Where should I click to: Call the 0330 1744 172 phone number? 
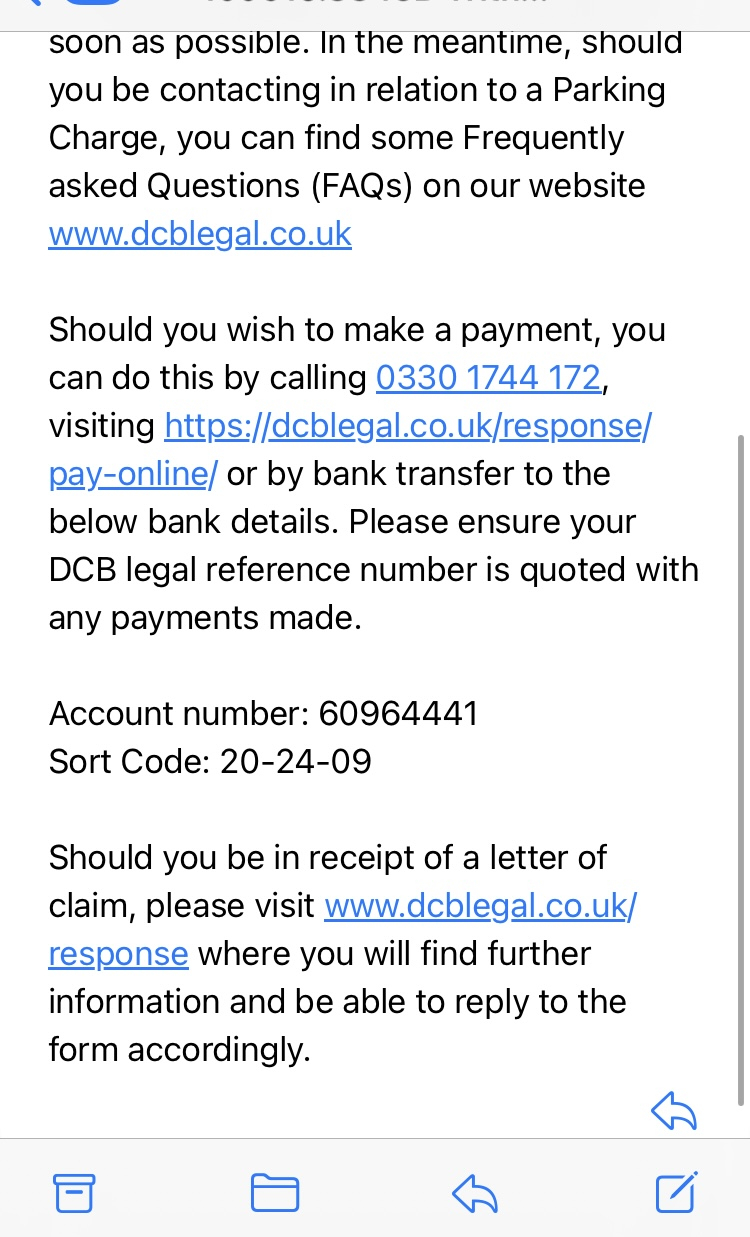488,377
